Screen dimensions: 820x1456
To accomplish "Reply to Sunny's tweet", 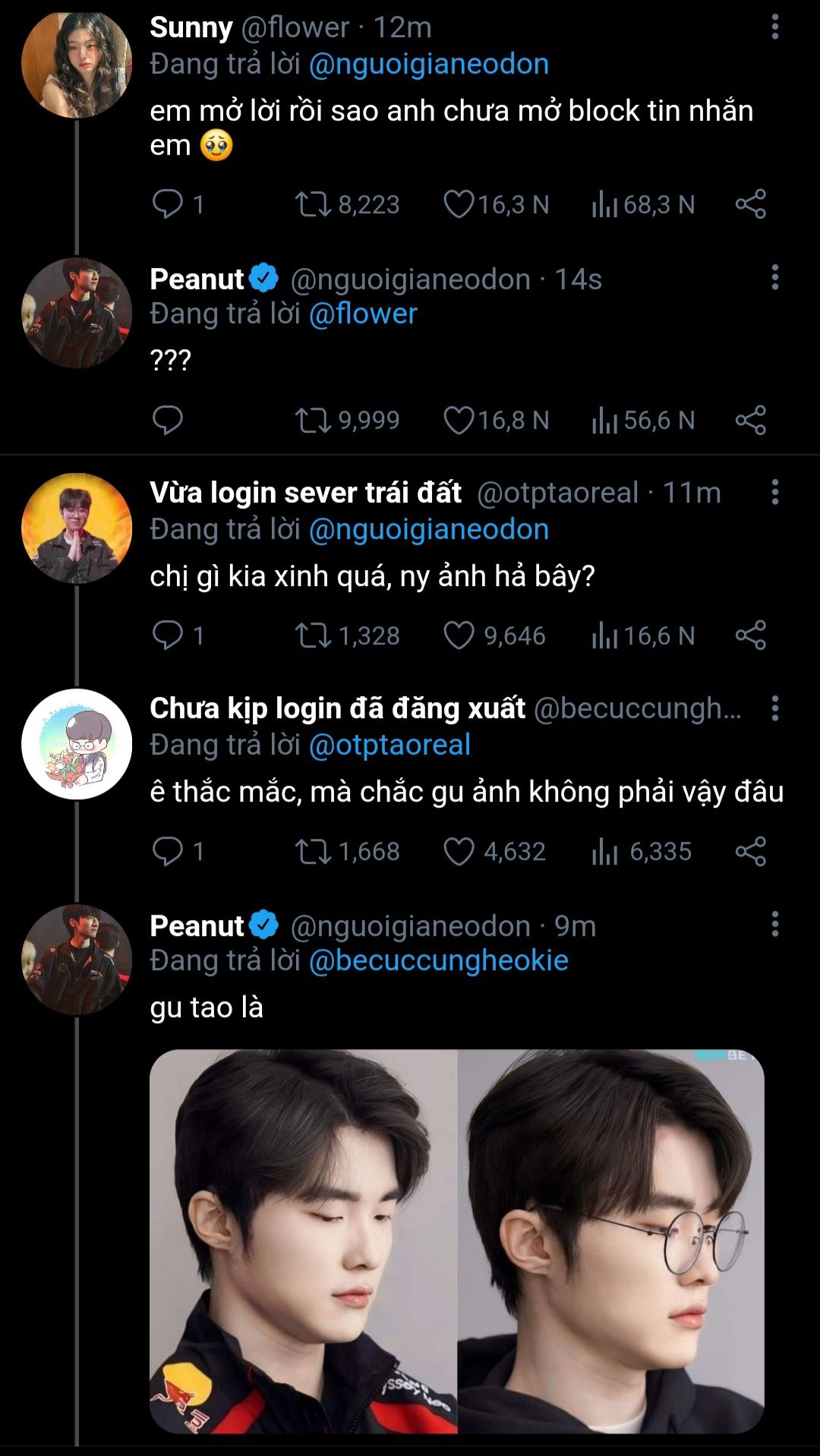I will coord(167,204).
